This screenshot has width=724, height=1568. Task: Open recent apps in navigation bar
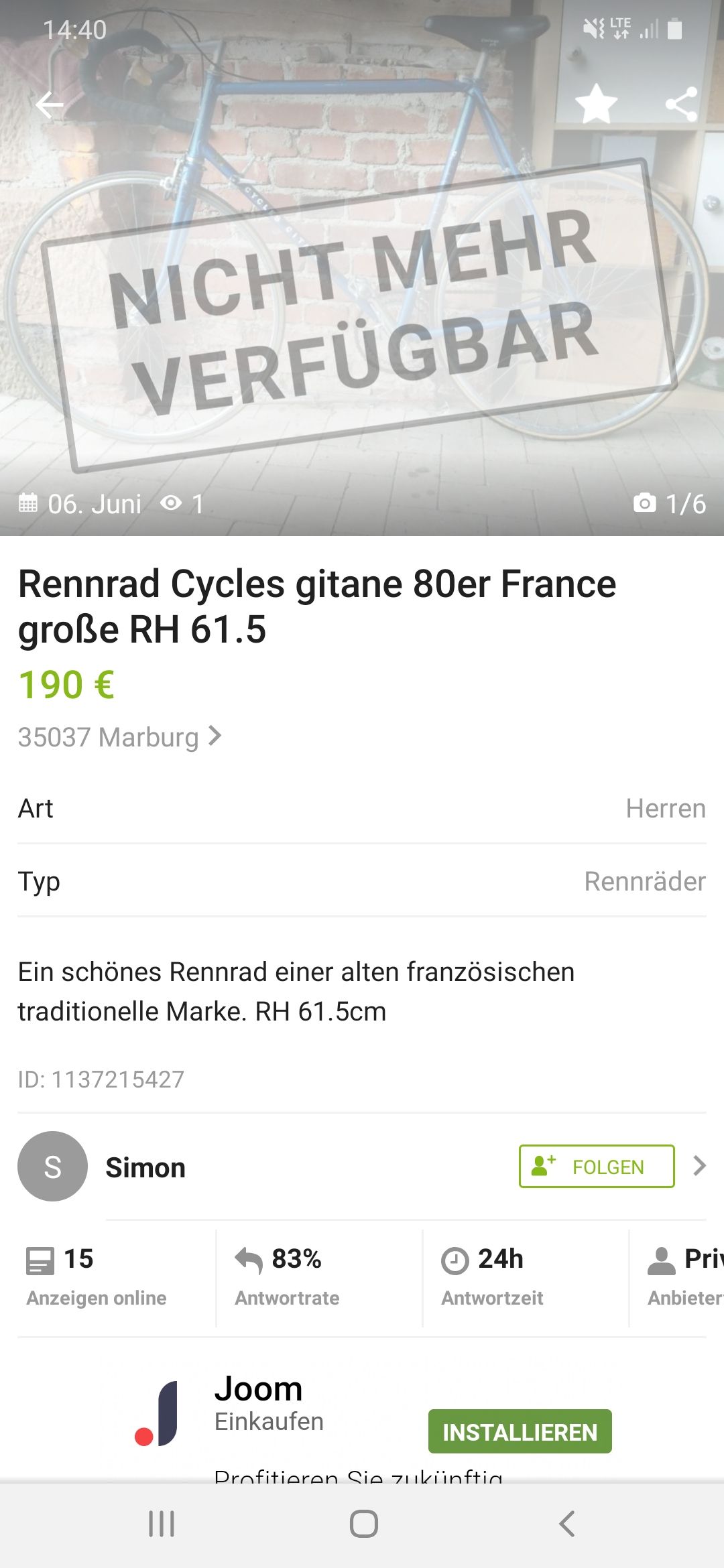pos(162,1524)
